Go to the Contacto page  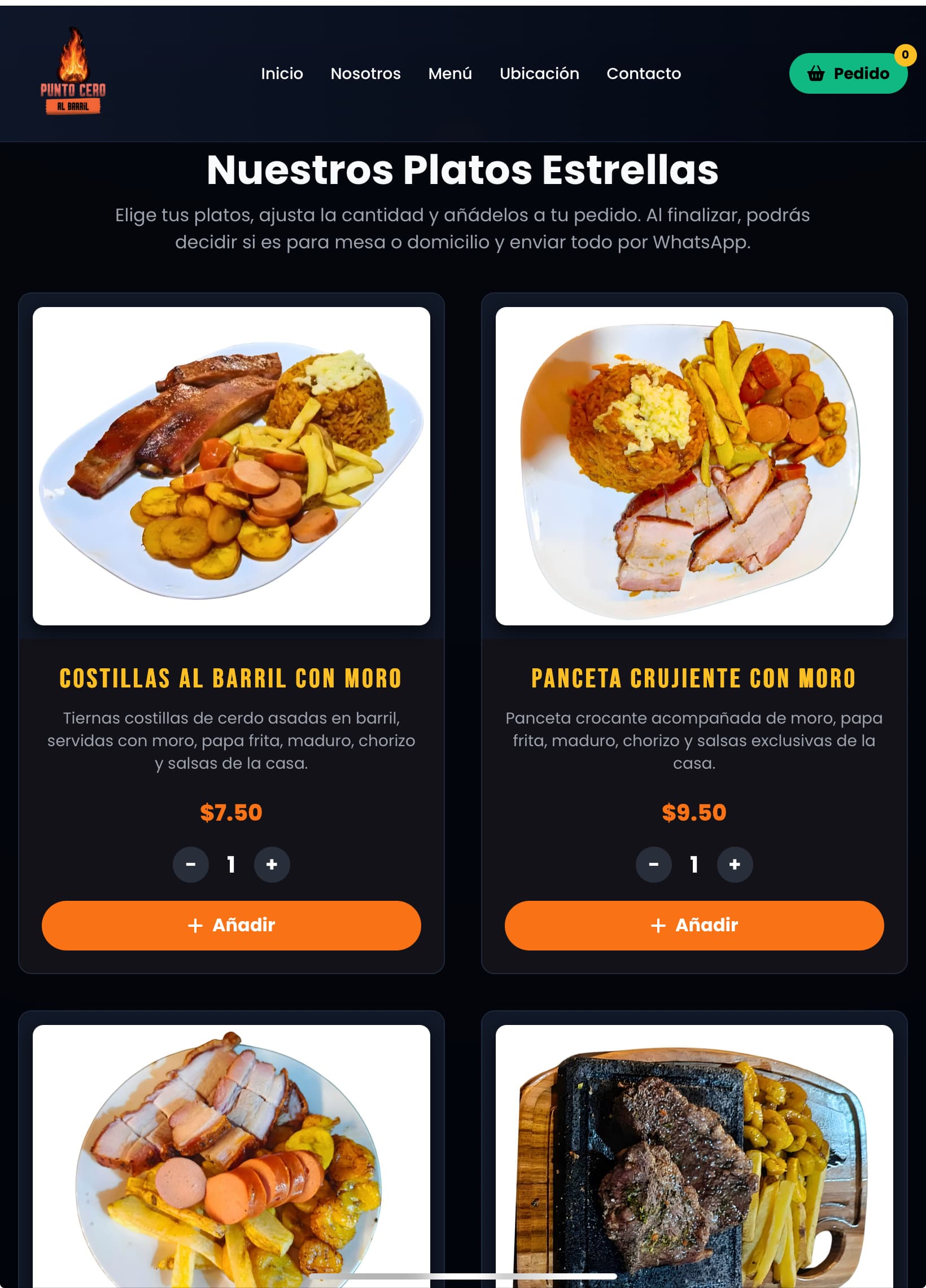point(644,73)
